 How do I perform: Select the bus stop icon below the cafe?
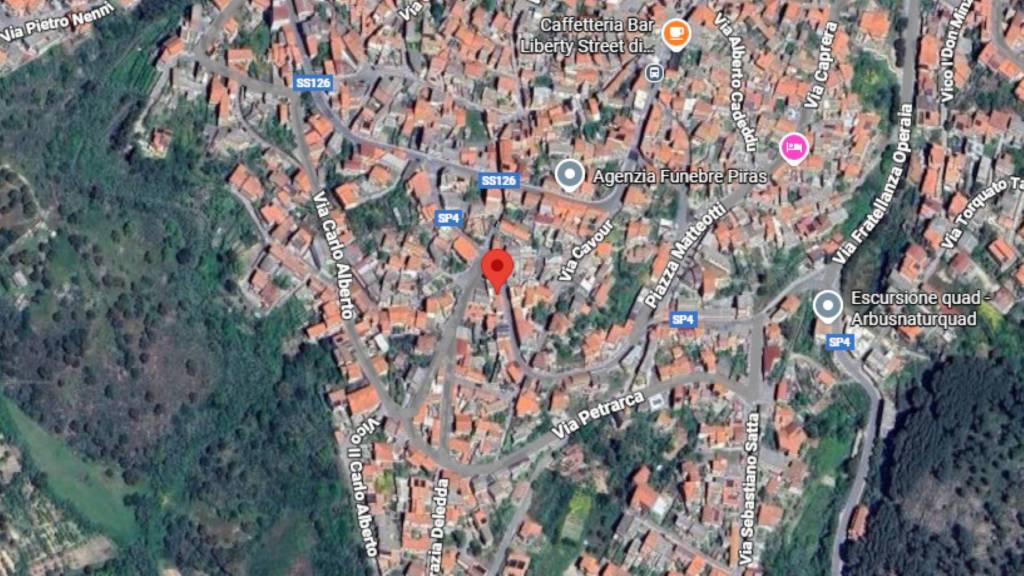[x=654, y=72]
